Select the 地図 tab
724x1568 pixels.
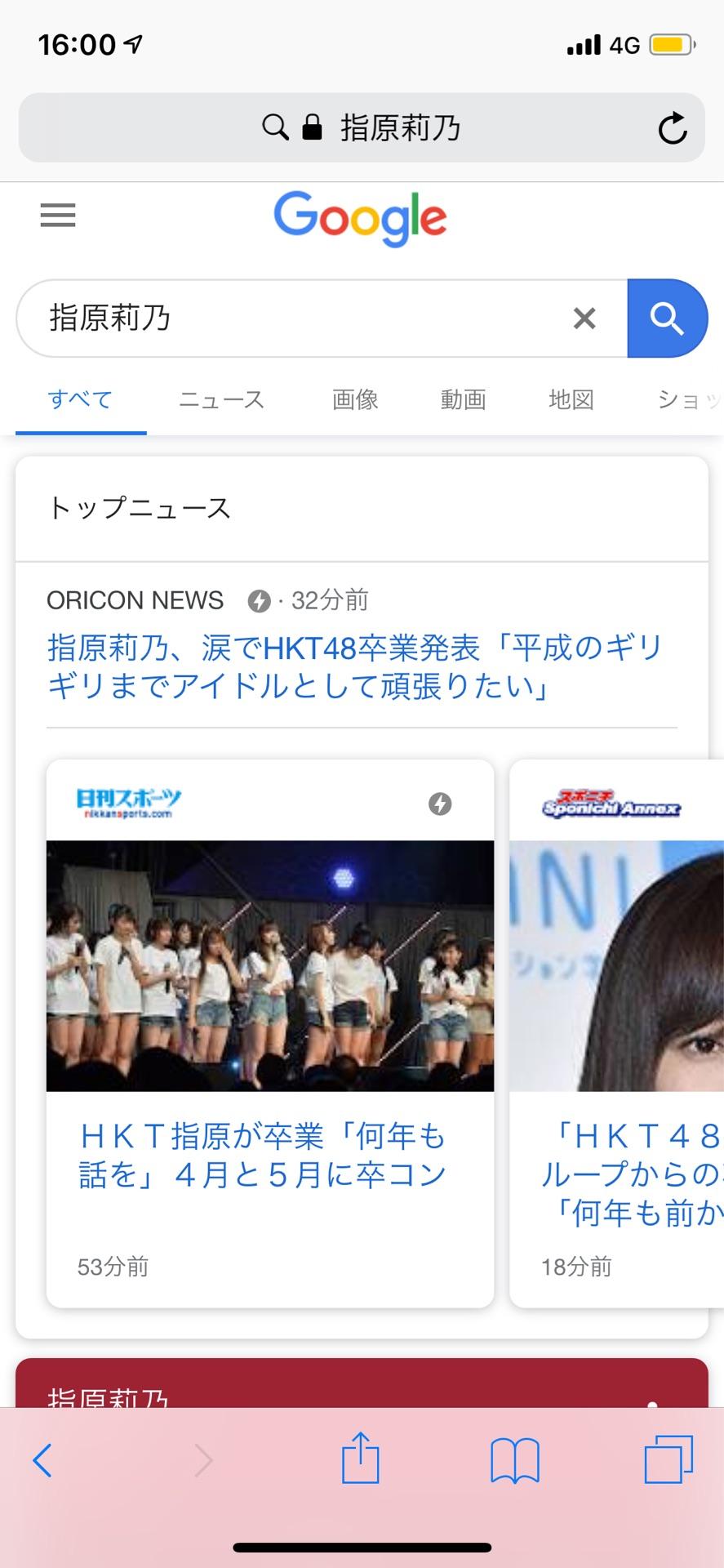point(571,399)
